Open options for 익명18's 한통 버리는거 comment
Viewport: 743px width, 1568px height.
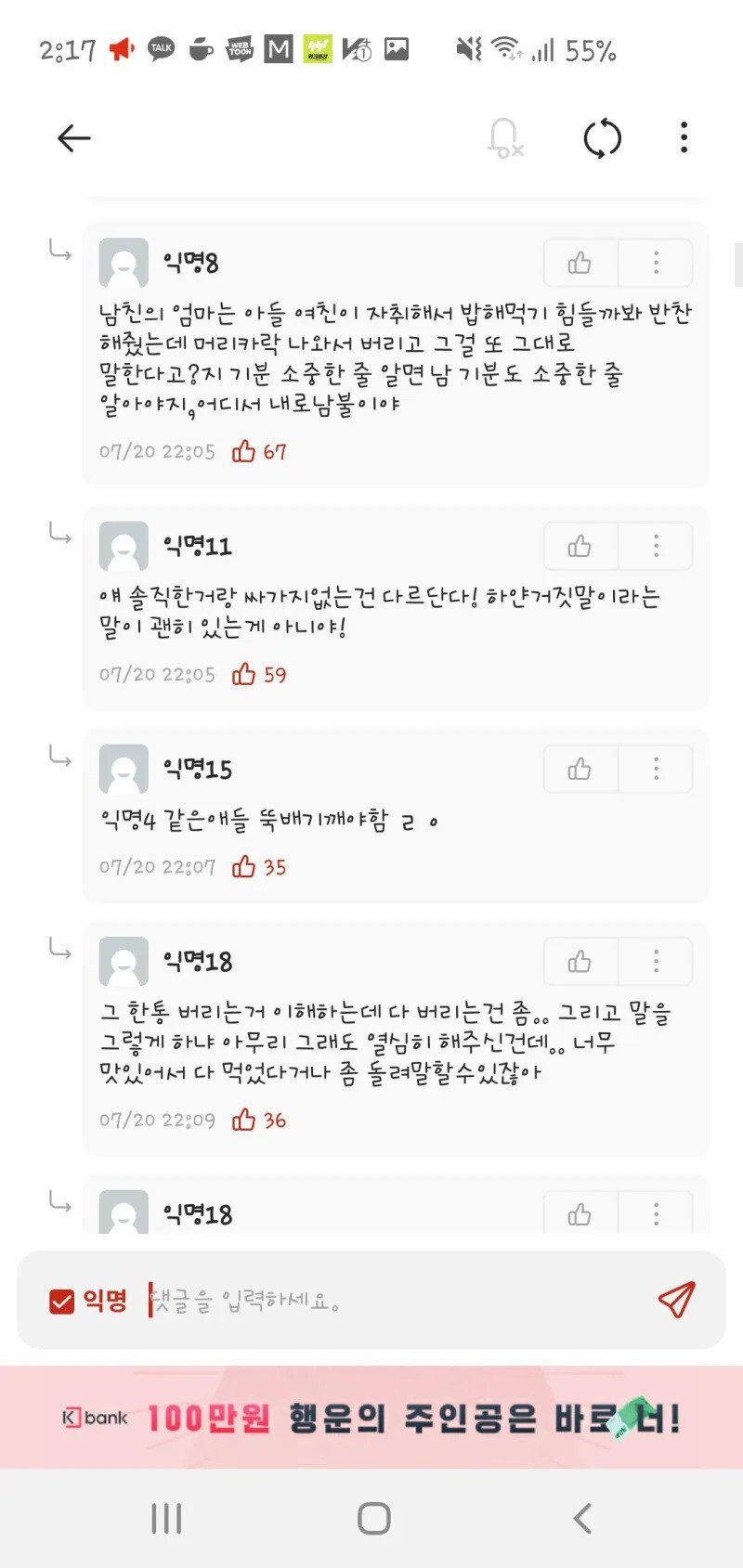point(656,961)
